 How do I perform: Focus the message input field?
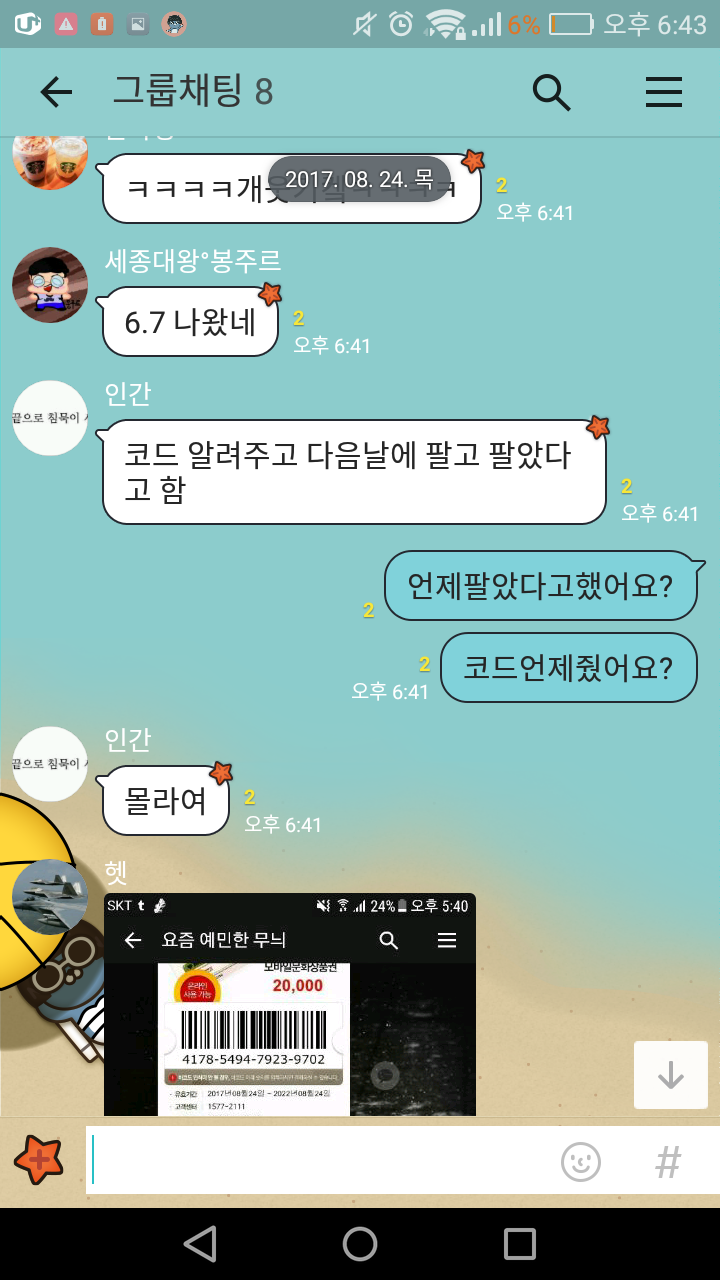tap(320, 1160)
